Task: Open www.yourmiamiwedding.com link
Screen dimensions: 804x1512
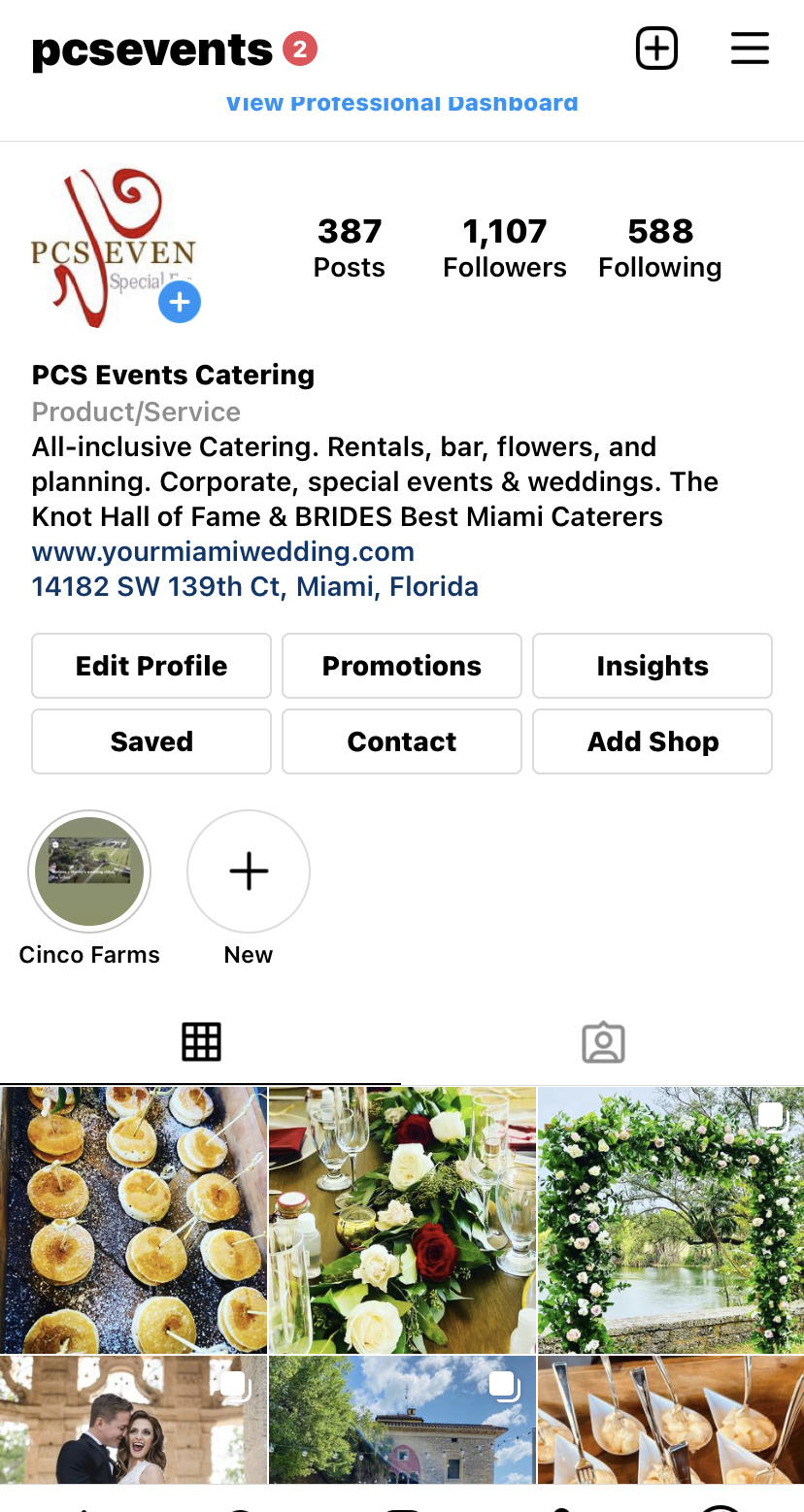Action: [x=223, y=552]
